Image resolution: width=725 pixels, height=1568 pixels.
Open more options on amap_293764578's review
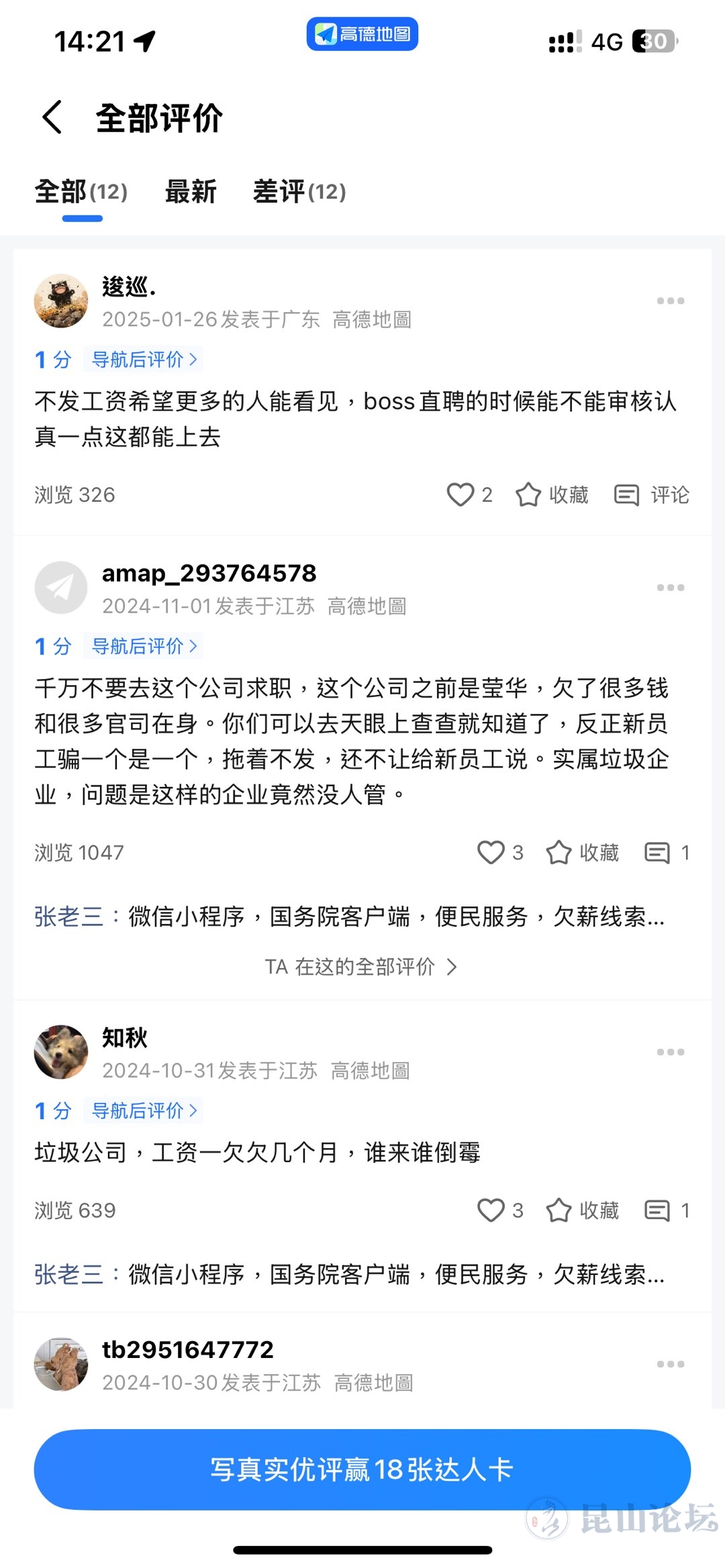click(670, 588)
